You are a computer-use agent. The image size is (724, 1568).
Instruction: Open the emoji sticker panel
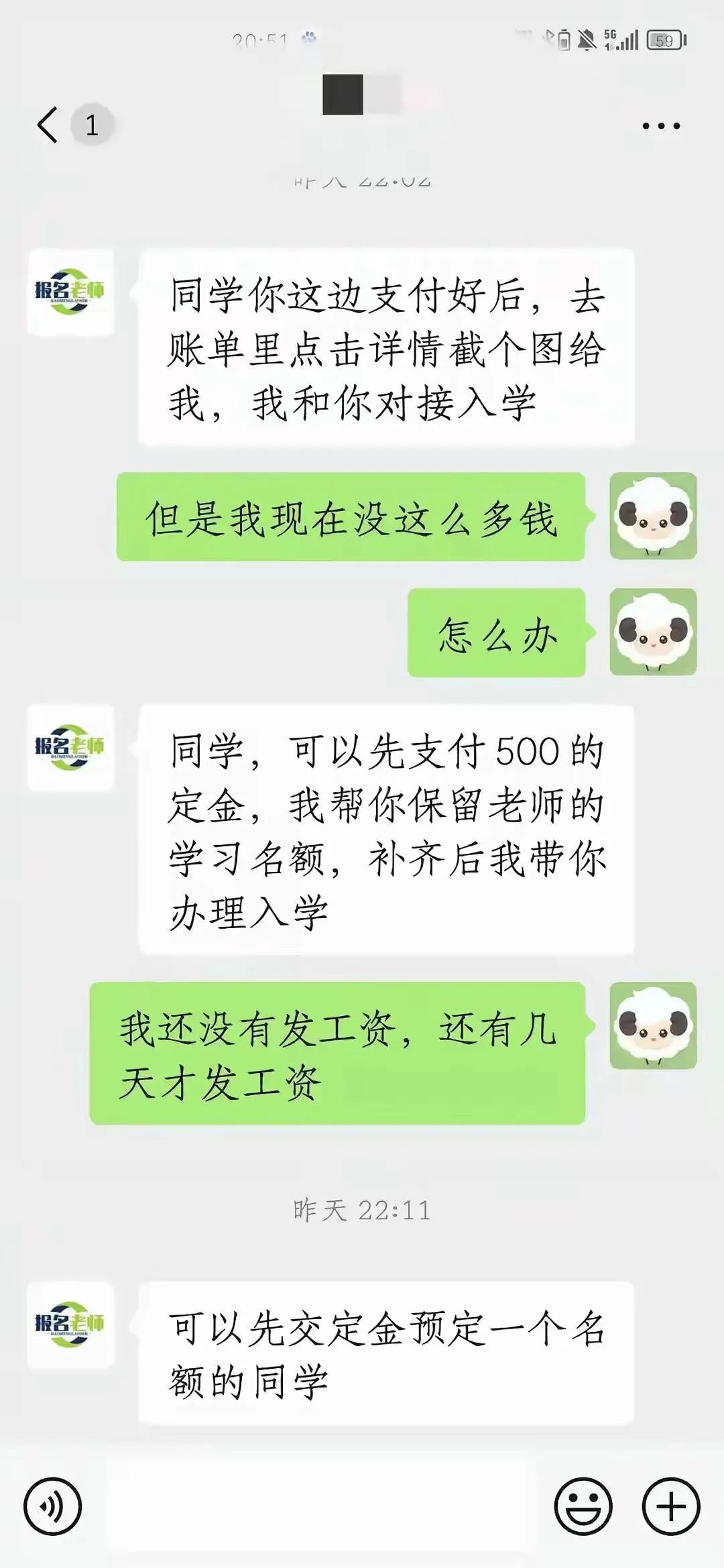point(583,1506)
